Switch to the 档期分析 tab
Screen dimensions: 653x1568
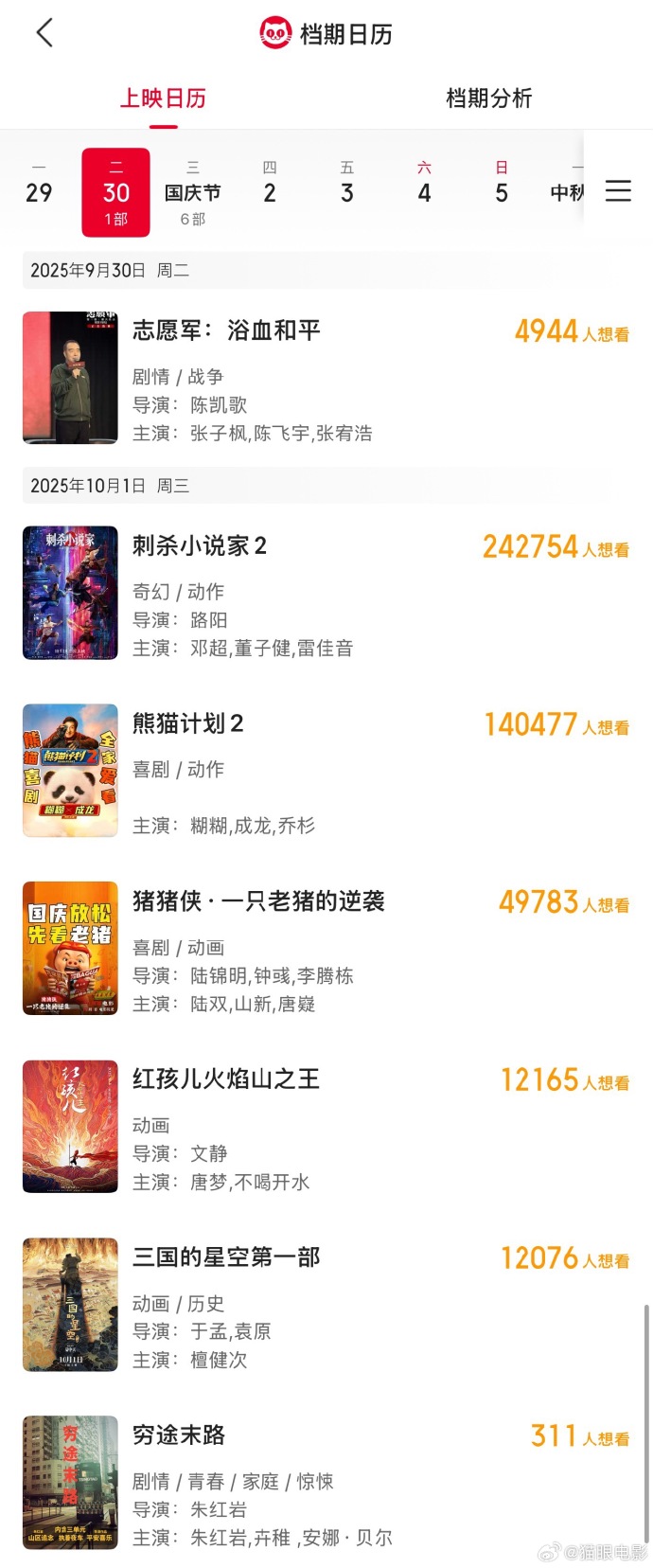tap(488, 98)
